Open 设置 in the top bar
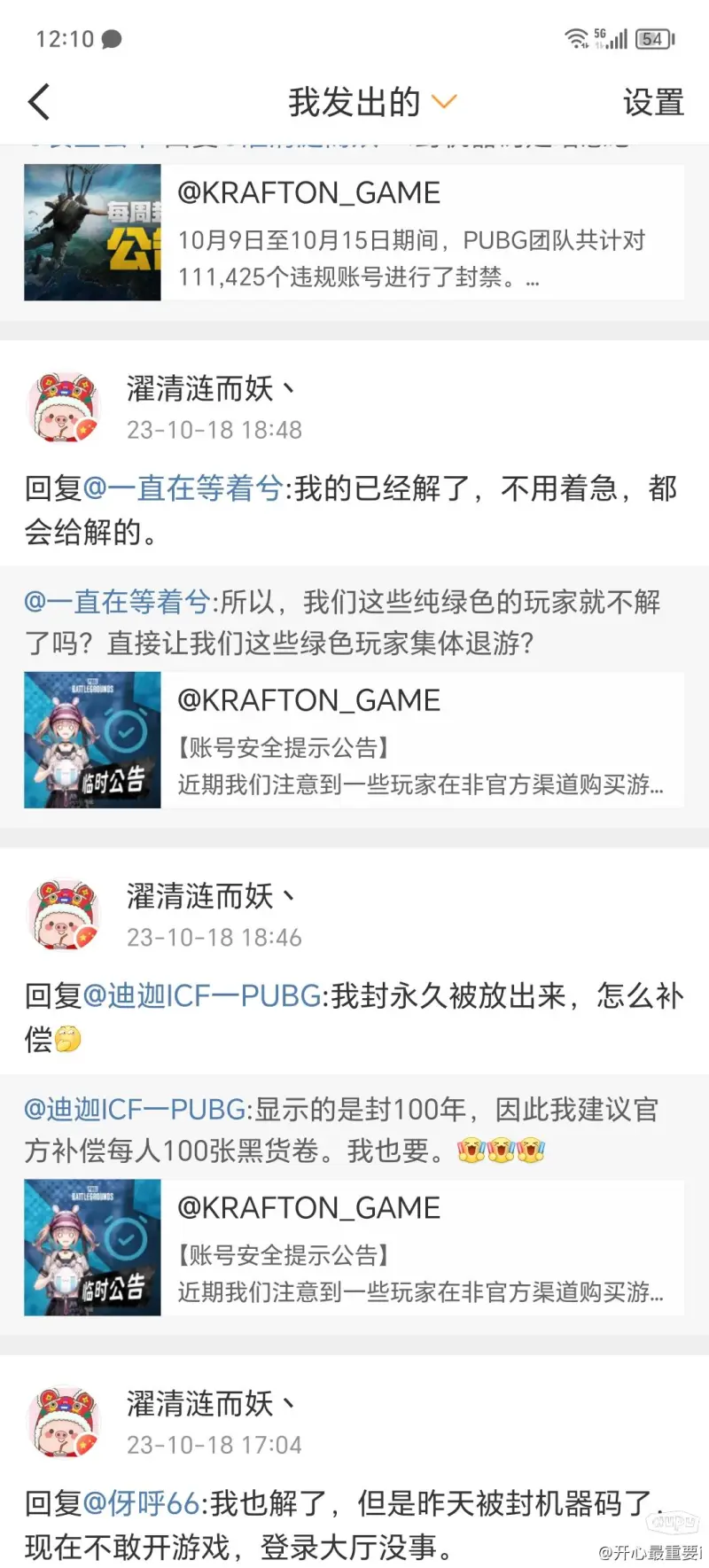Viewport: 709px width, 1568px height. pos(653,103)
